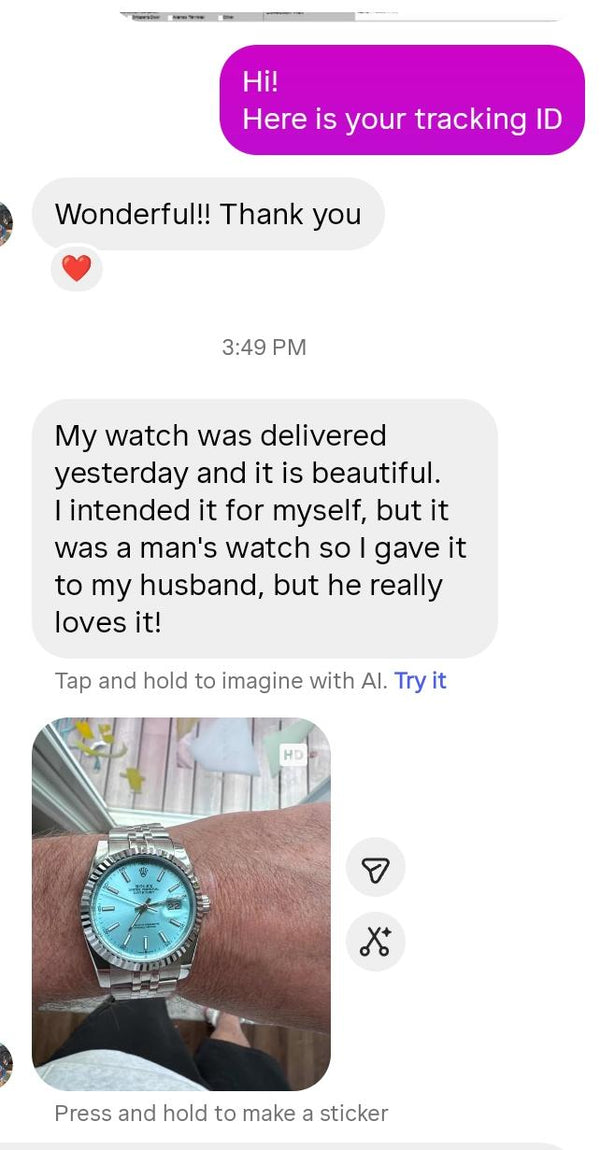
Task: Tap the heart reaction under Wonderful message
Action: [76, 268]
